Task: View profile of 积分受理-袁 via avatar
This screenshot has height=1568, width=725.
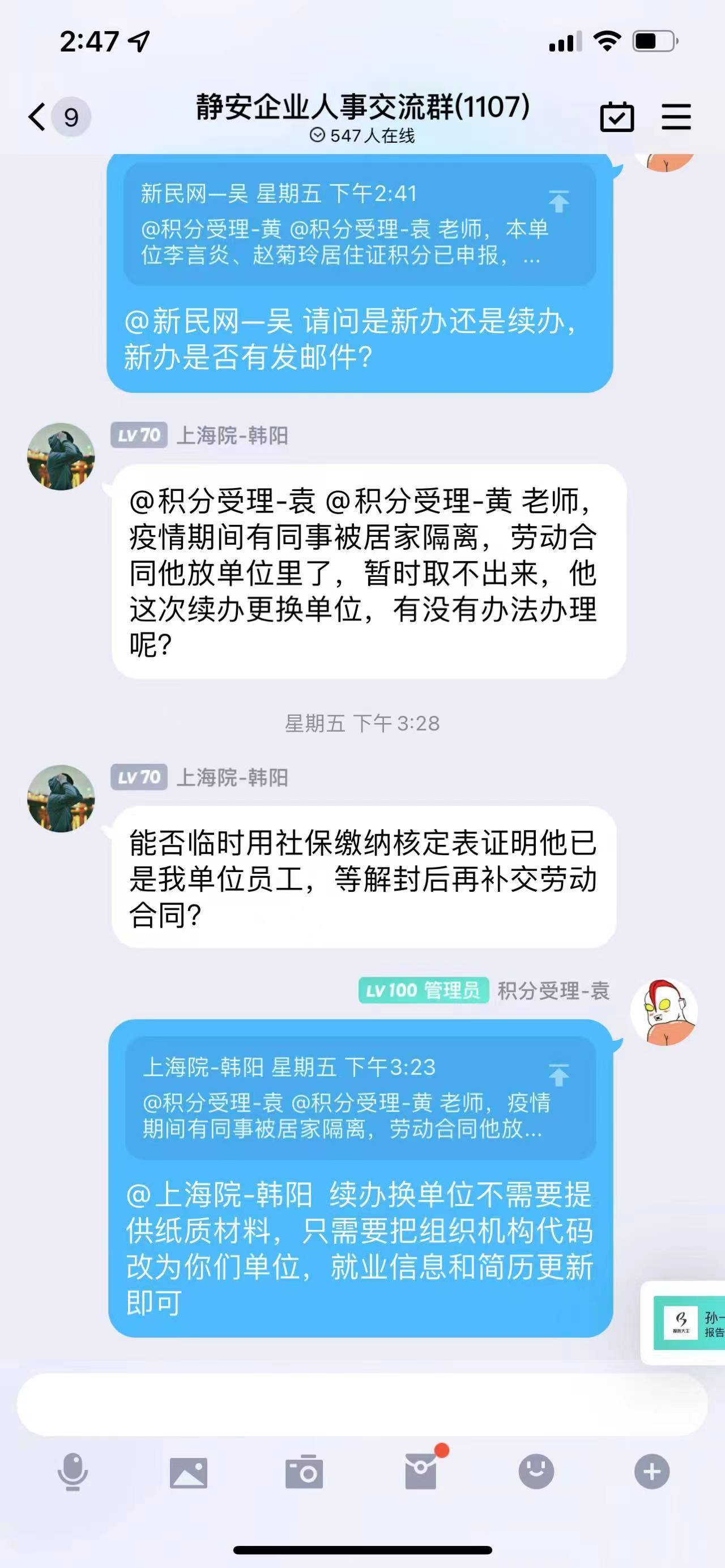Action: (x=663, y=1012)
